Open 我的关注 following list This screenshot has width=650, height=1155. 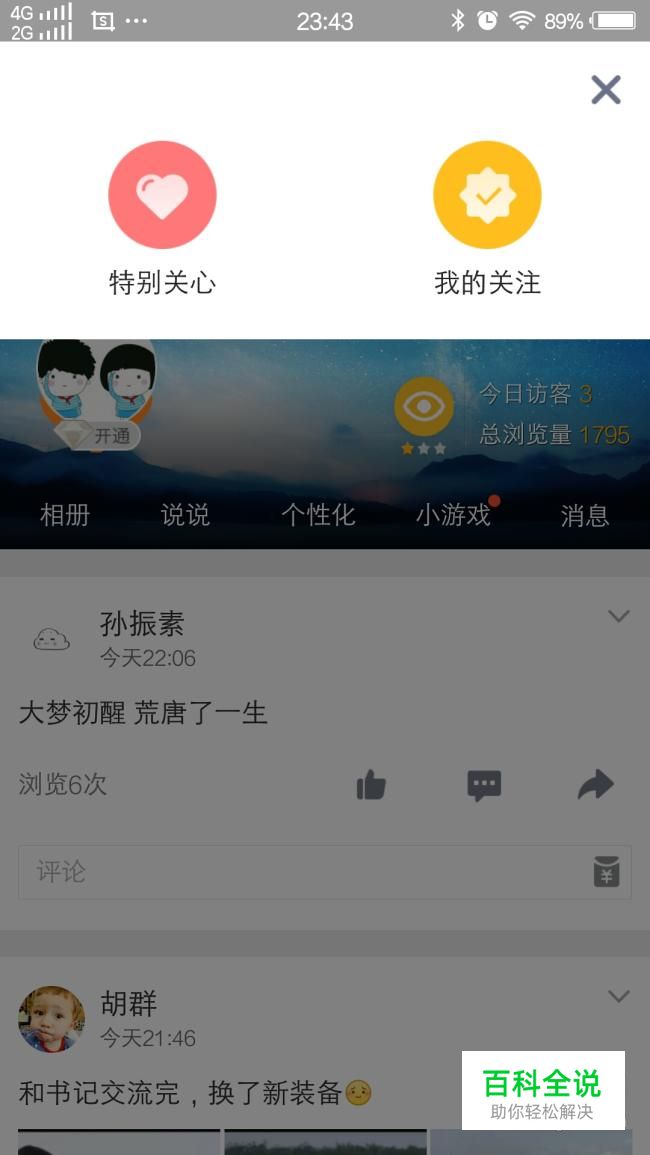pos(487,218)
